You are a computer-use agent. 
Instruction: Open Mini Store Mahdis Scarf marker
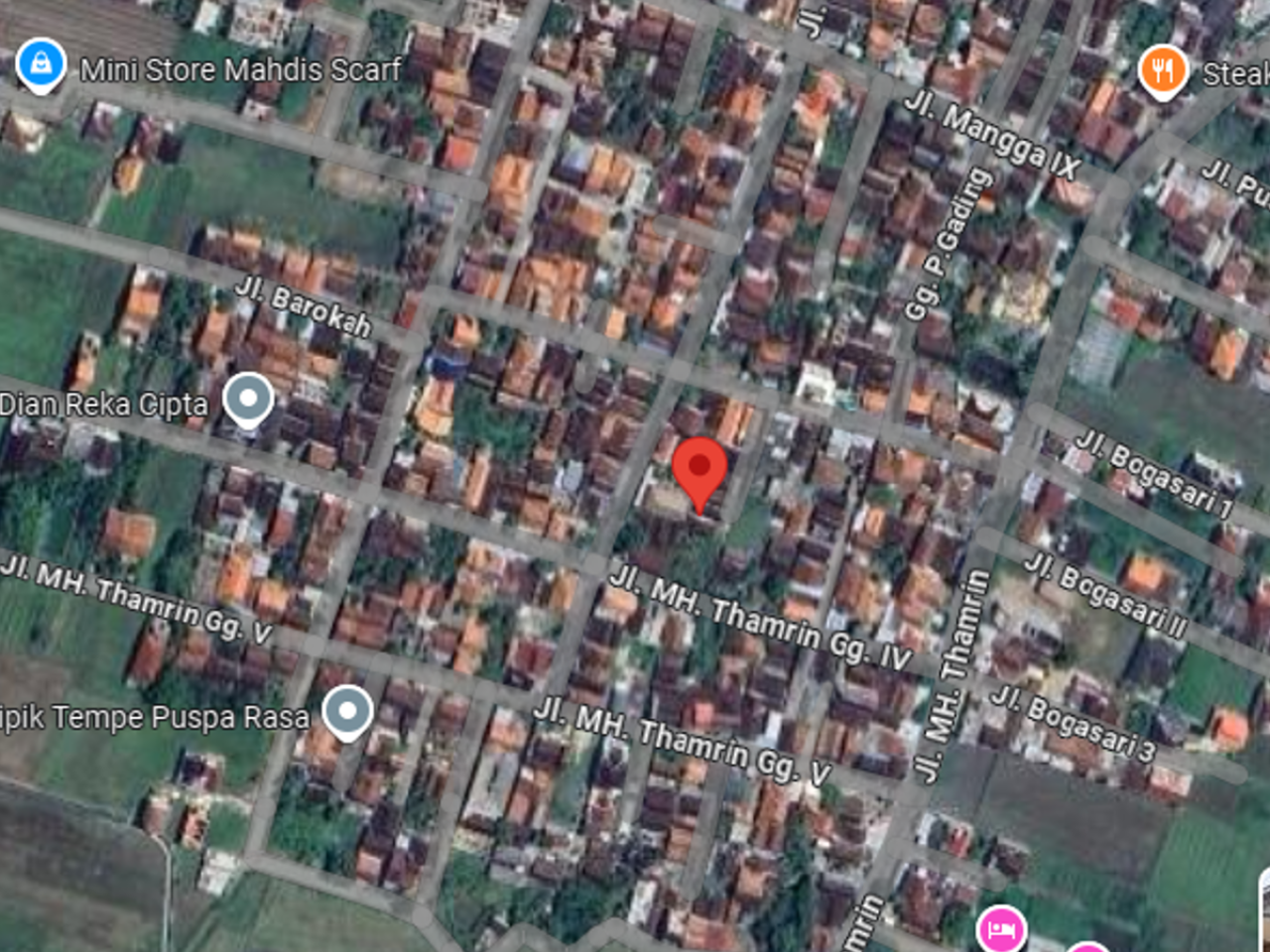click(41, 64)
